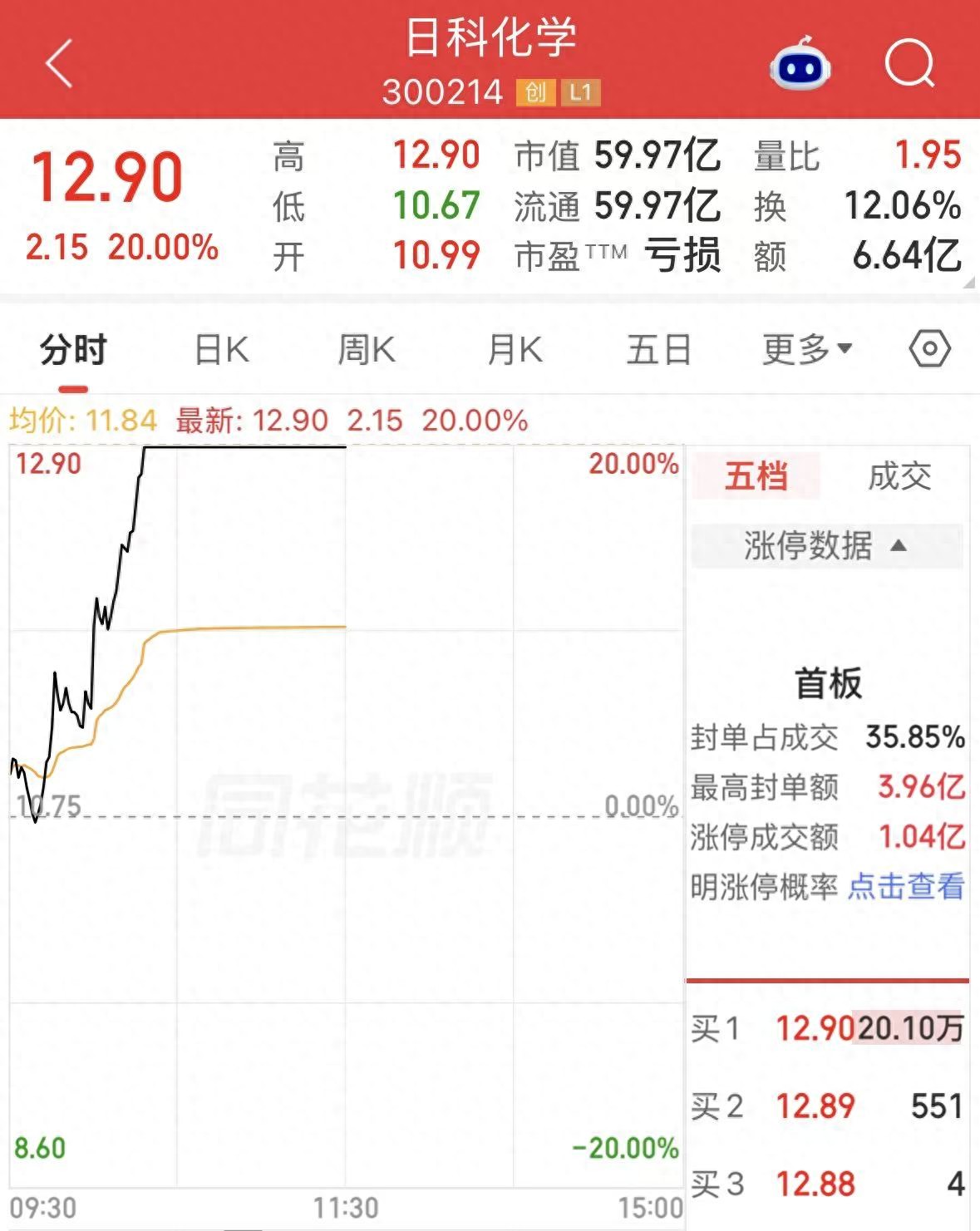Select the 五档 order book tab
The width and height of the screenshot is (980, 1231).
pos(756,476)
